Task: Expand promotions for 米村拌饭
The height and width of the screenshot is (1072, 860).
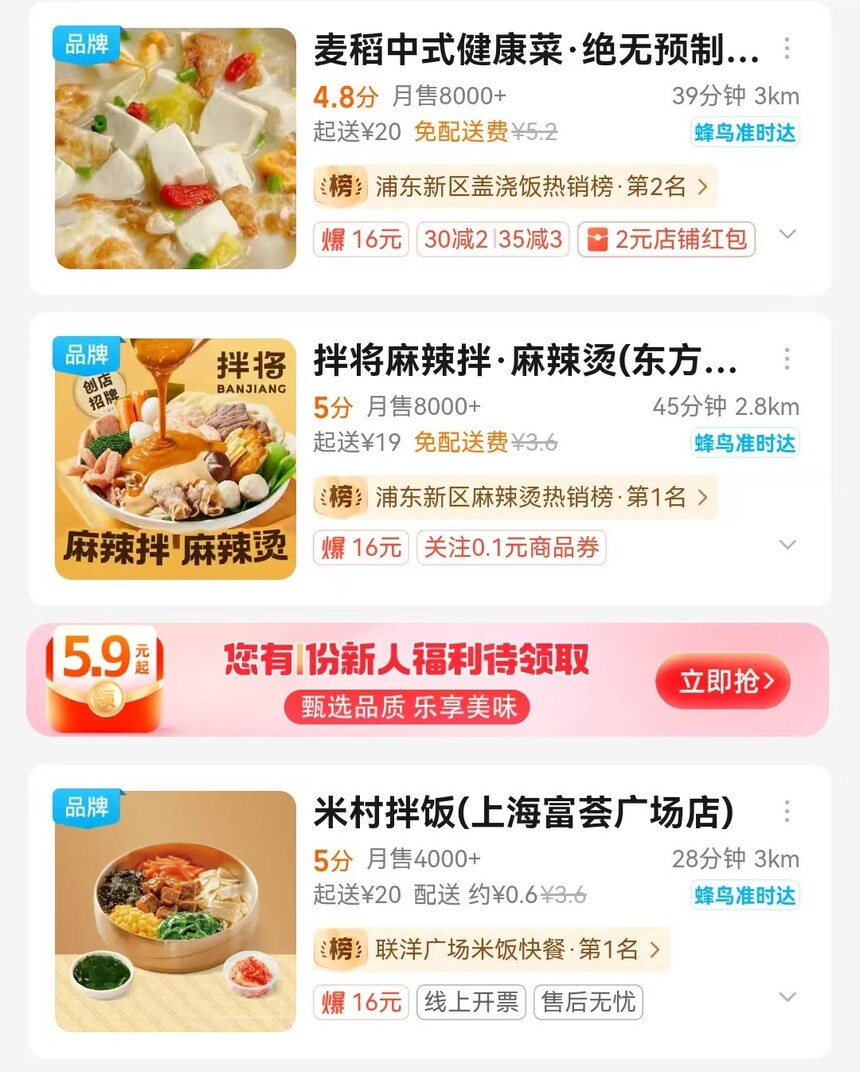Action: [x=788, y=997]
